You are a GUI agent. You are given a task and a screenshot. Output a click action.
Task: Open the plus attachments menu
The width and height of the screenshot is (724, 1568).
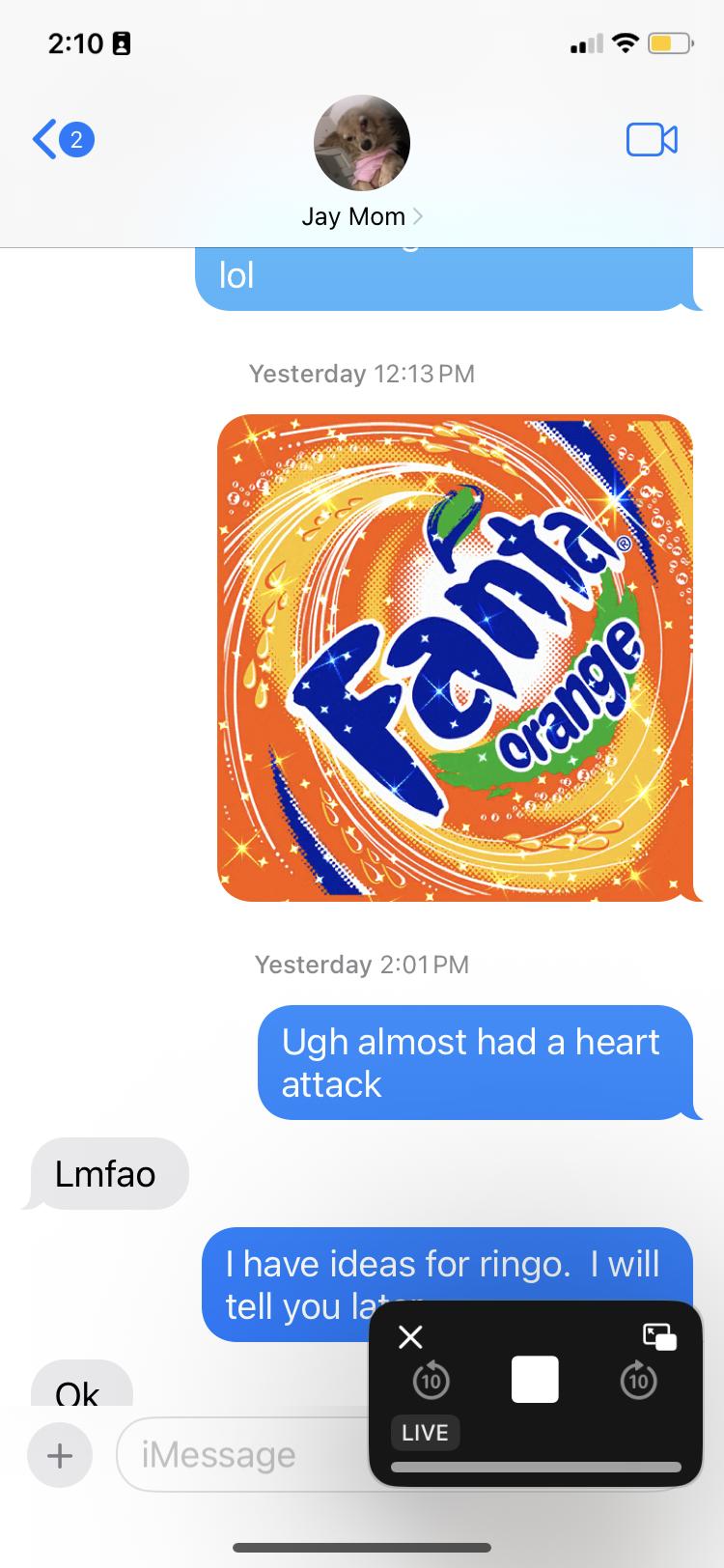(x=60, y=1454)
